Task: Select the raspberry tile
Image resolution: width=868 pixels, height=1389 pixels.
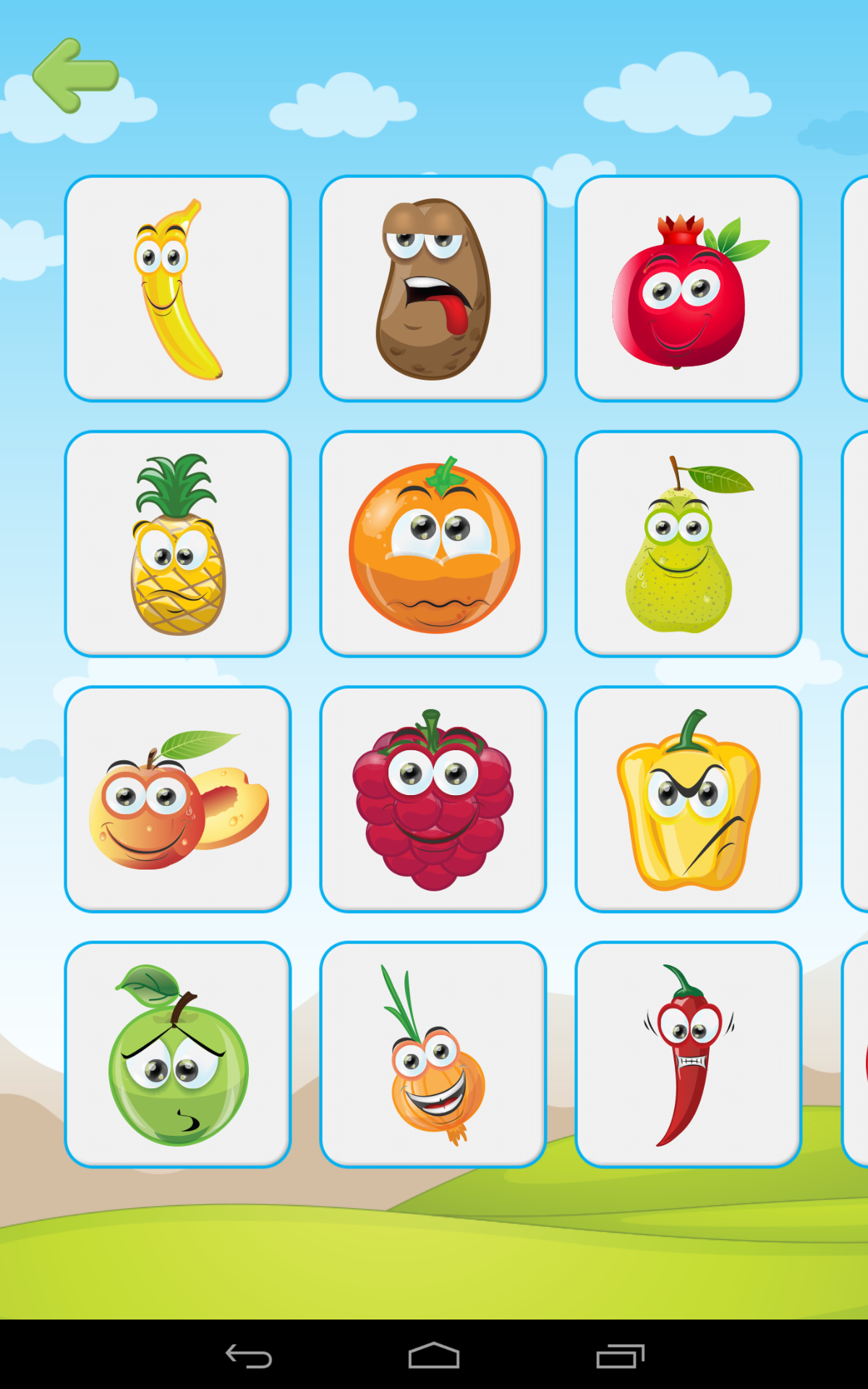Action: point(433,799)
